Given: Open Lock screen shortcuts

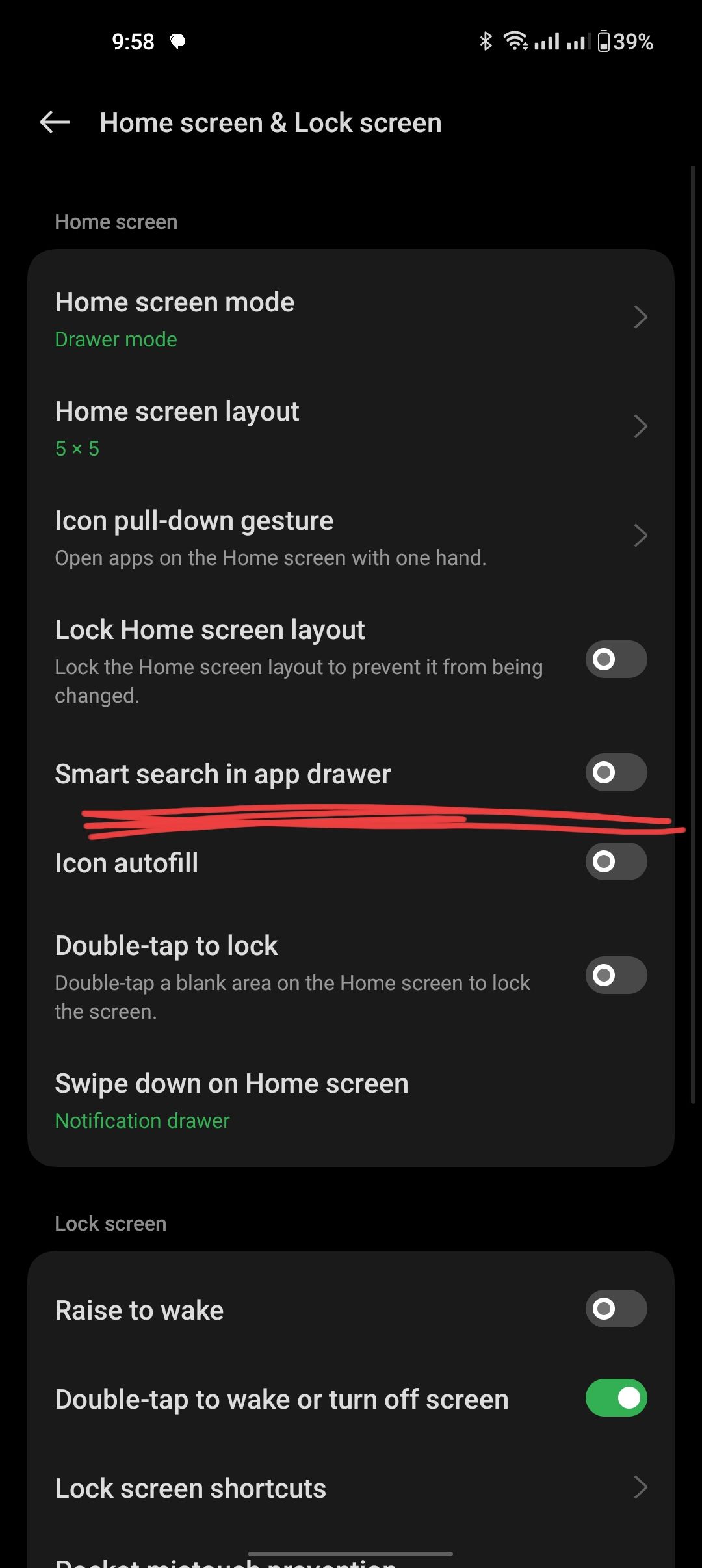Looking at the screenshot, I should (351, 1487).
